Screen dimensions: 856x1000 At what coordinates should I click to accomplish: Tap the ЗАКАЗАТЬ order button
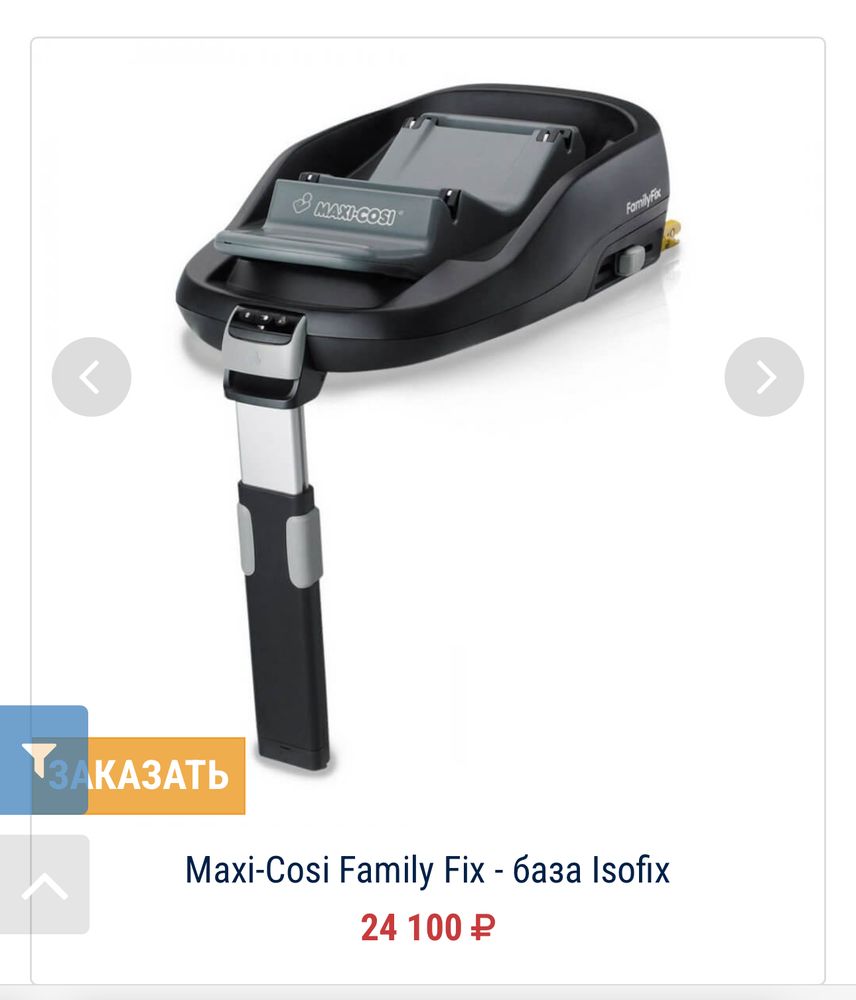click(x=165, y=775)
